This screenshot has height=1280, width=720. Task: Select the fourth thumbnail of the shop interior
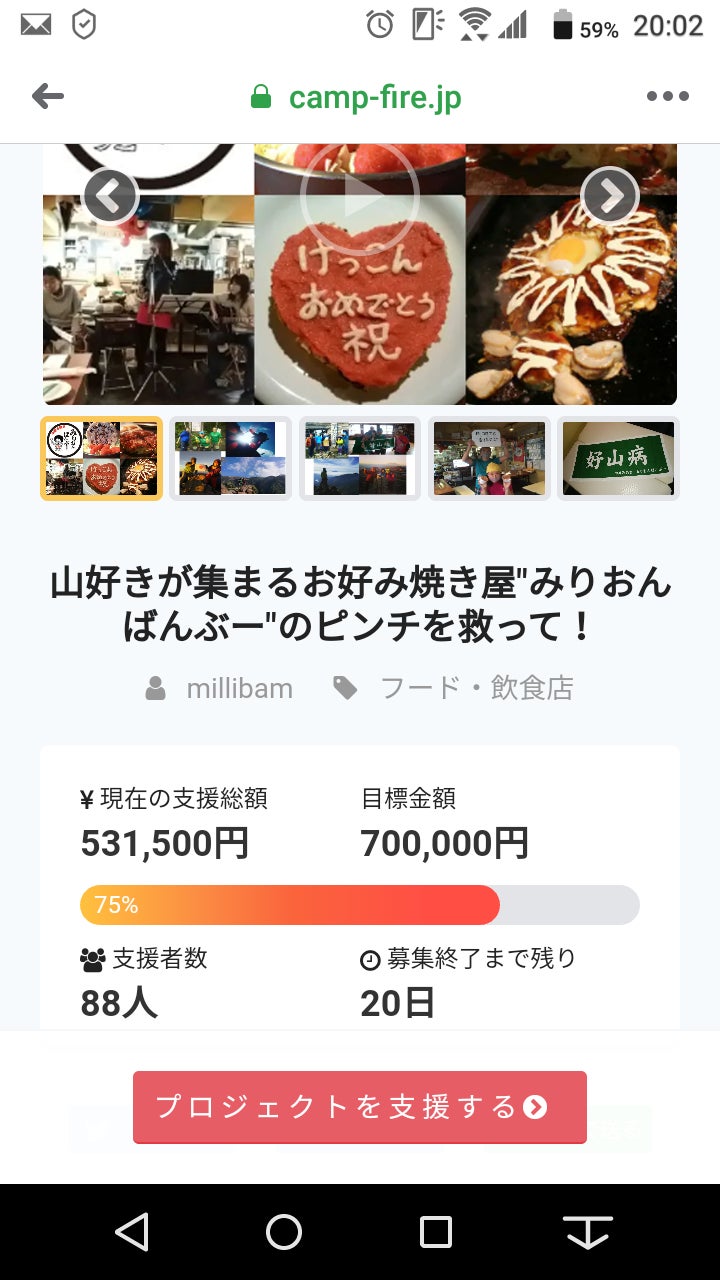pos(489,458)
